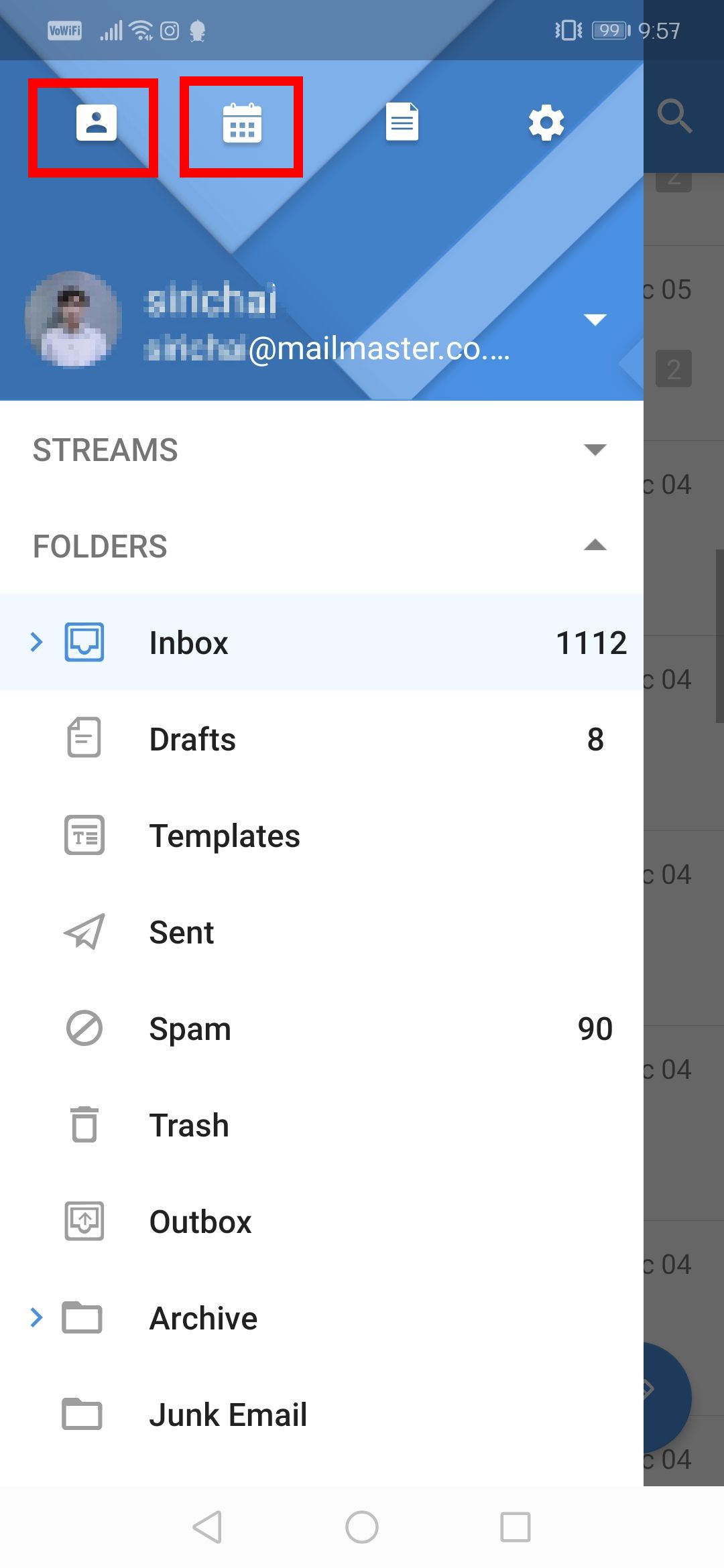Open the notes document icon
Screen dimensions: 724x1568
tap(402, 122)
